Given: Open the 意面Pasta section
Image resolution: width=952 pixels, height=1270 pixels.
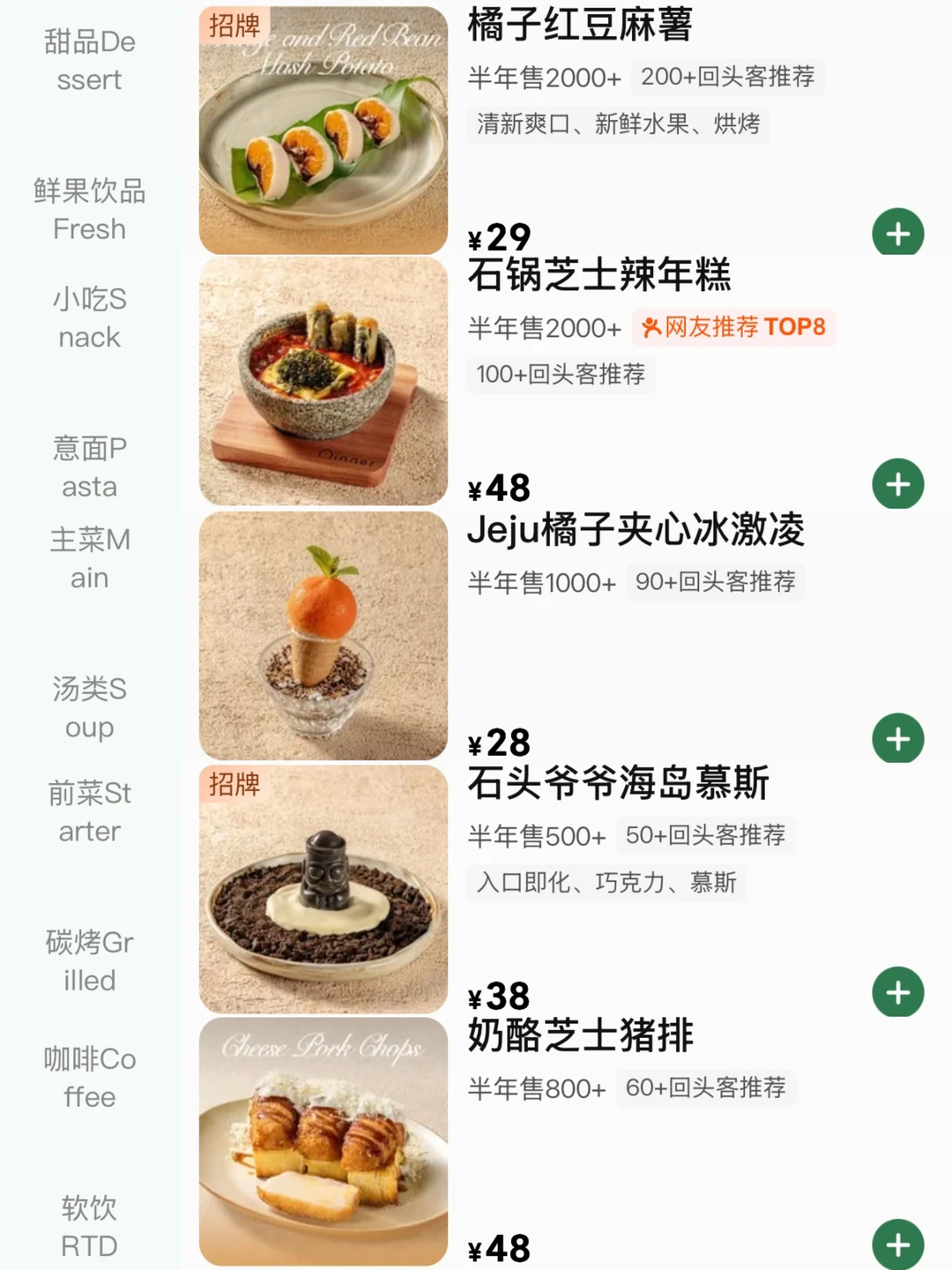Looking at the screenshot, I should [88, 467].
